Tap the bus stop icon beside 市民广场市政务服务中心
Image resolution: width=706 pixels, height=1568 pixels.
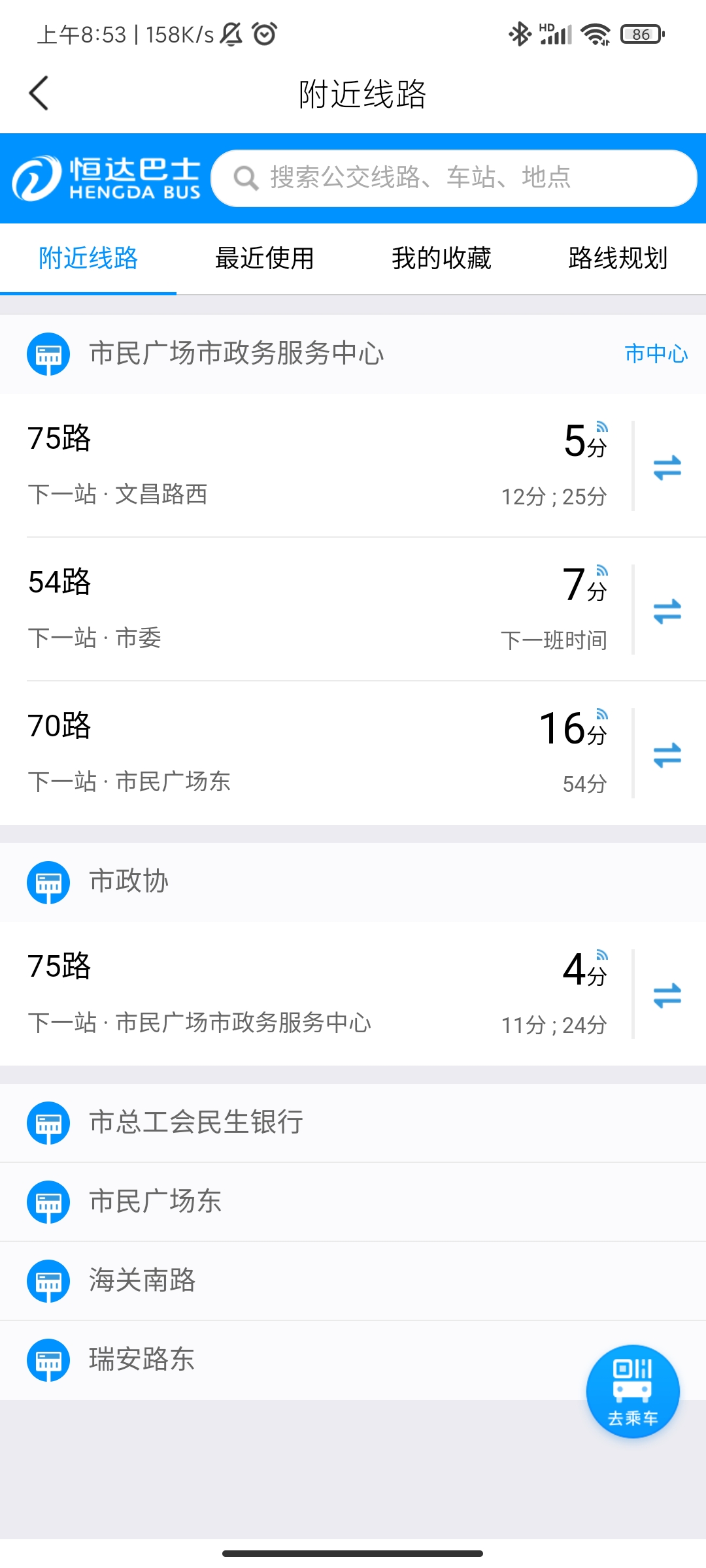pyautogui.click(x=49, y=354)
